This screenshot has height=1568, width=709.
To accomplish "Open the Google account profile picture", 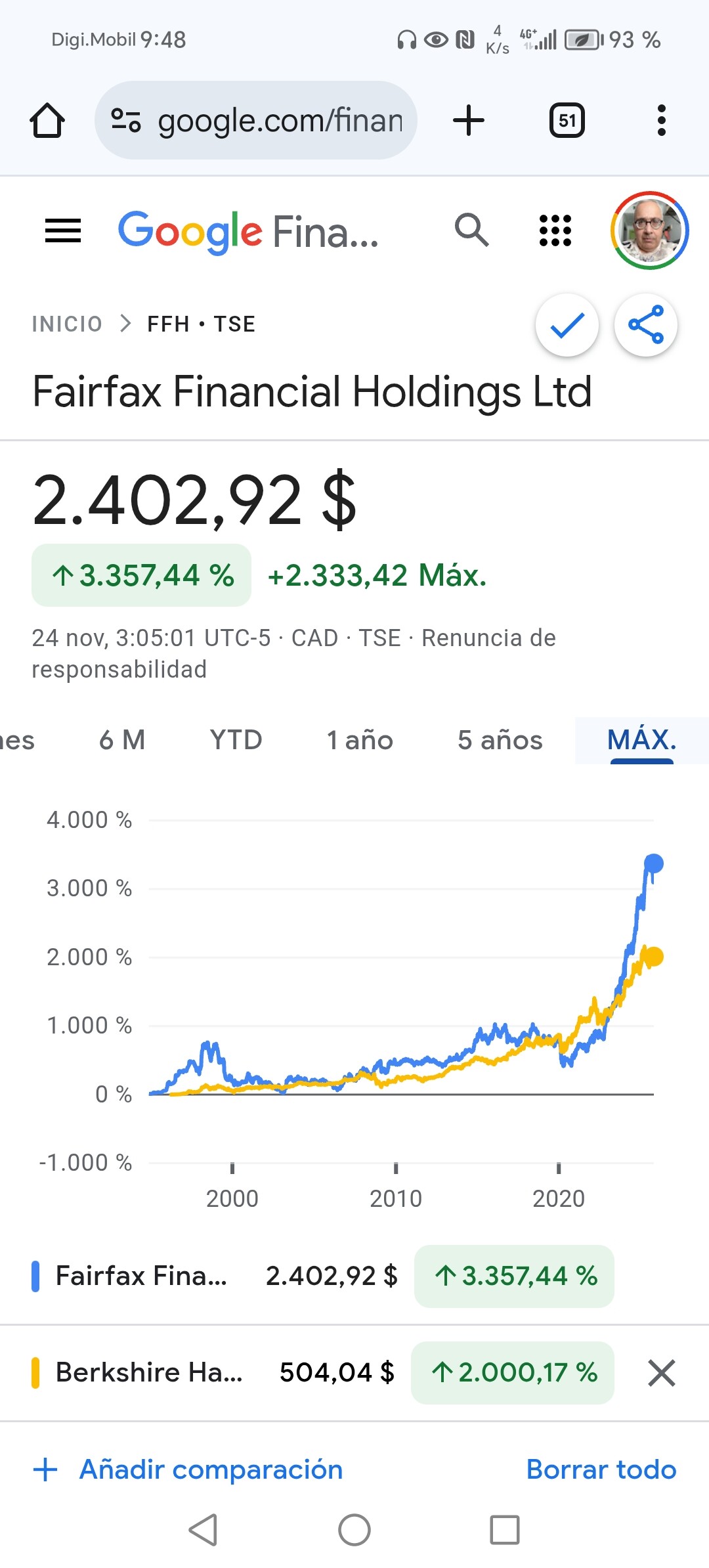I will 649,230.
